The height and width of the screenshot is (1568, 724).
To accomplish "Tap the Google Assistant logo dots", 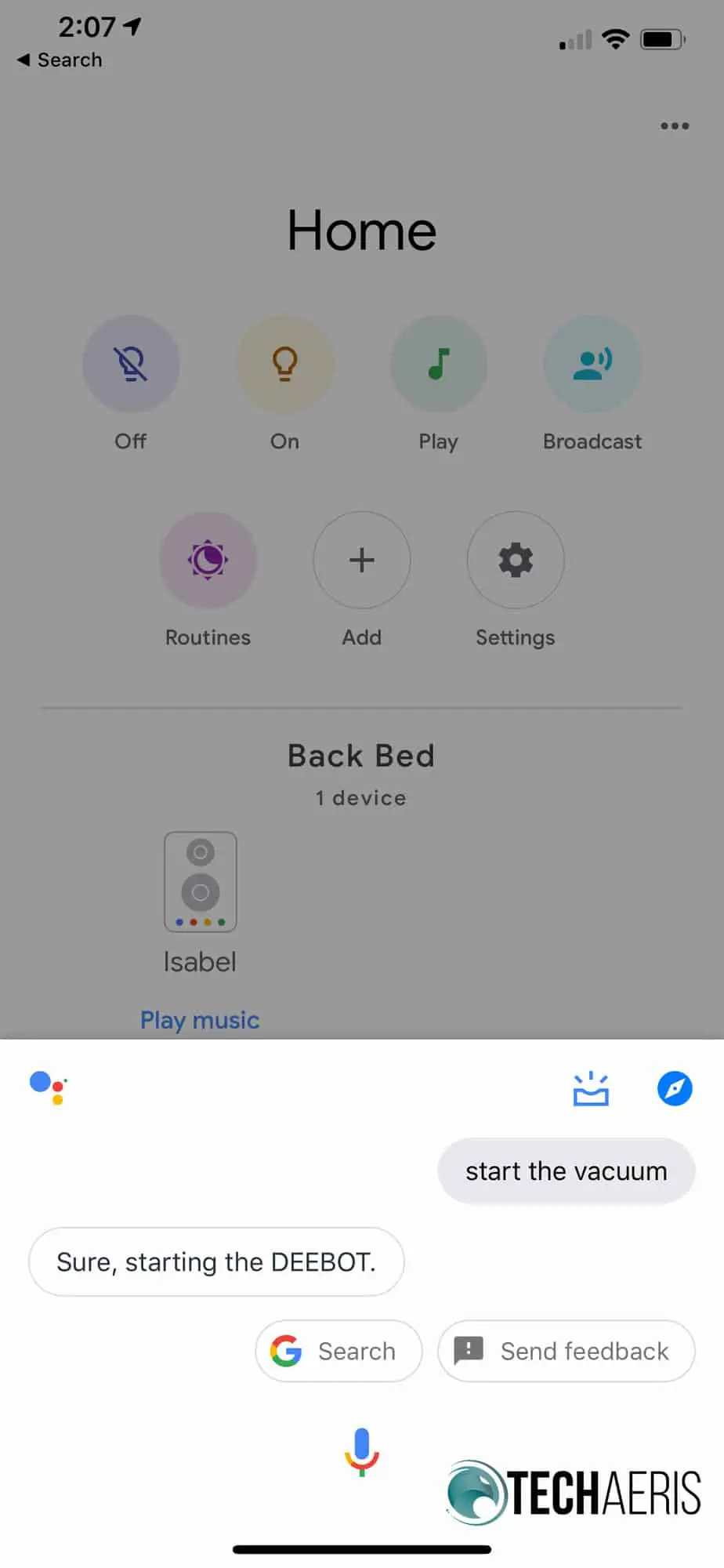I will [x=49, y=1087].
